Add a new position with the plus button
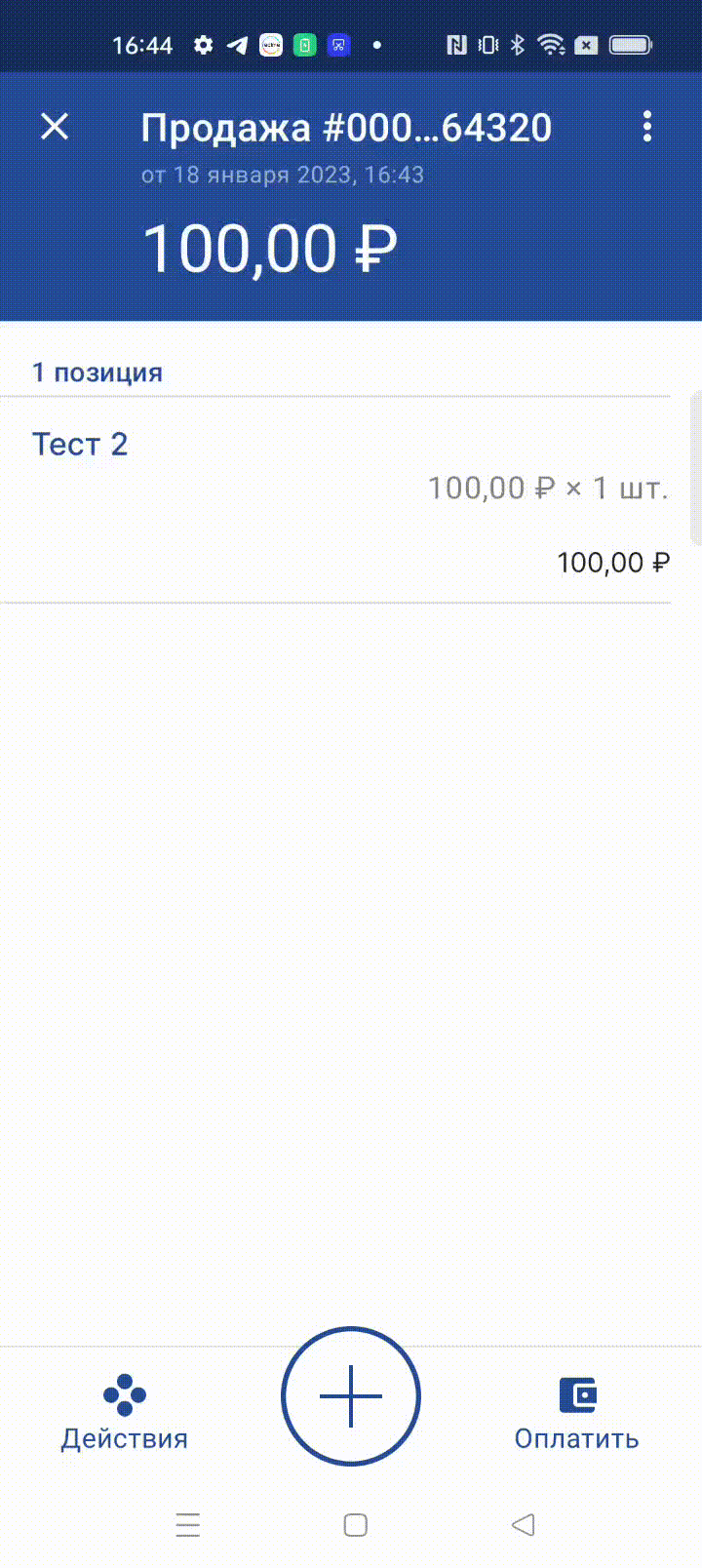This screenshot has height=1568, width=702. click(x=351, y=1396)
